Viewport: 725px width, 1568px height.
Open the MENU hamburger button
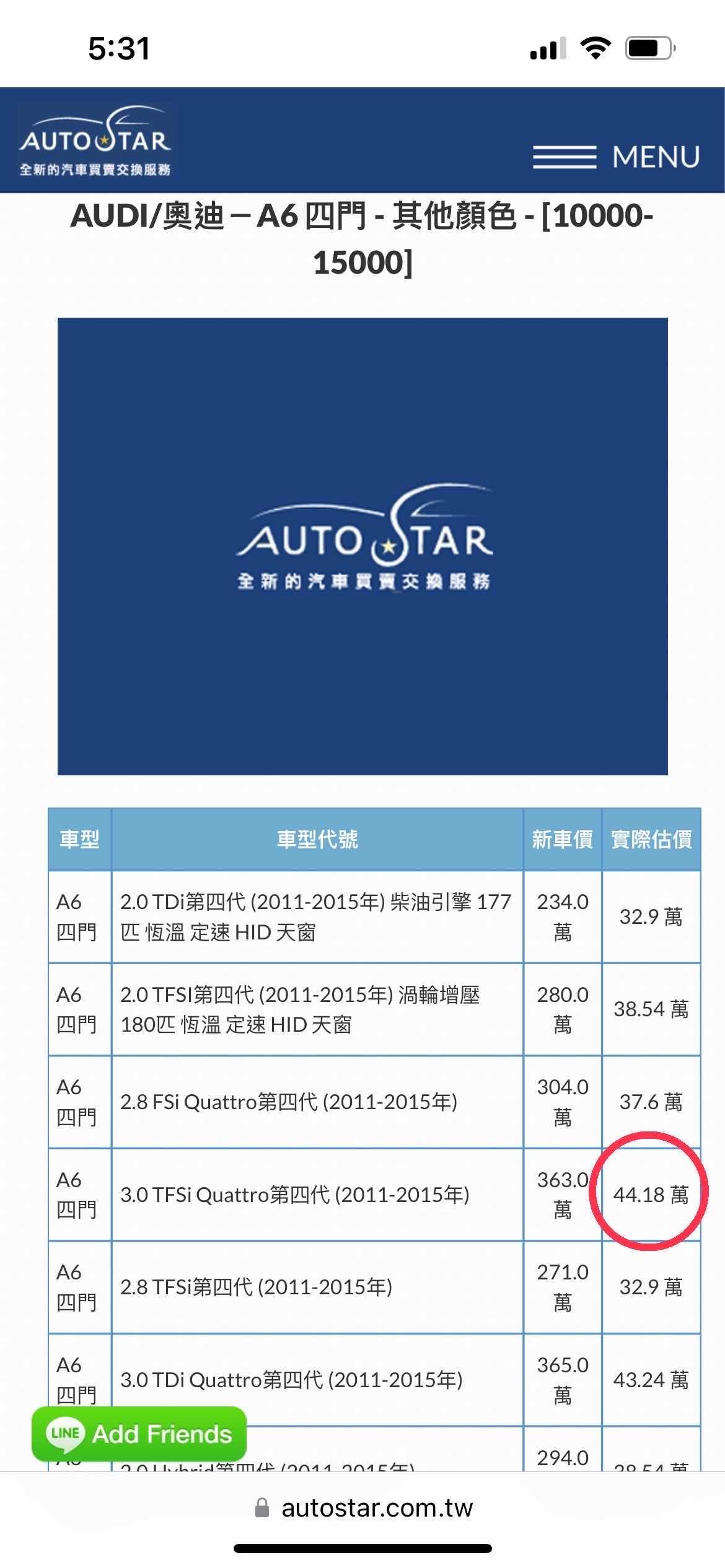tap(616, 156)
